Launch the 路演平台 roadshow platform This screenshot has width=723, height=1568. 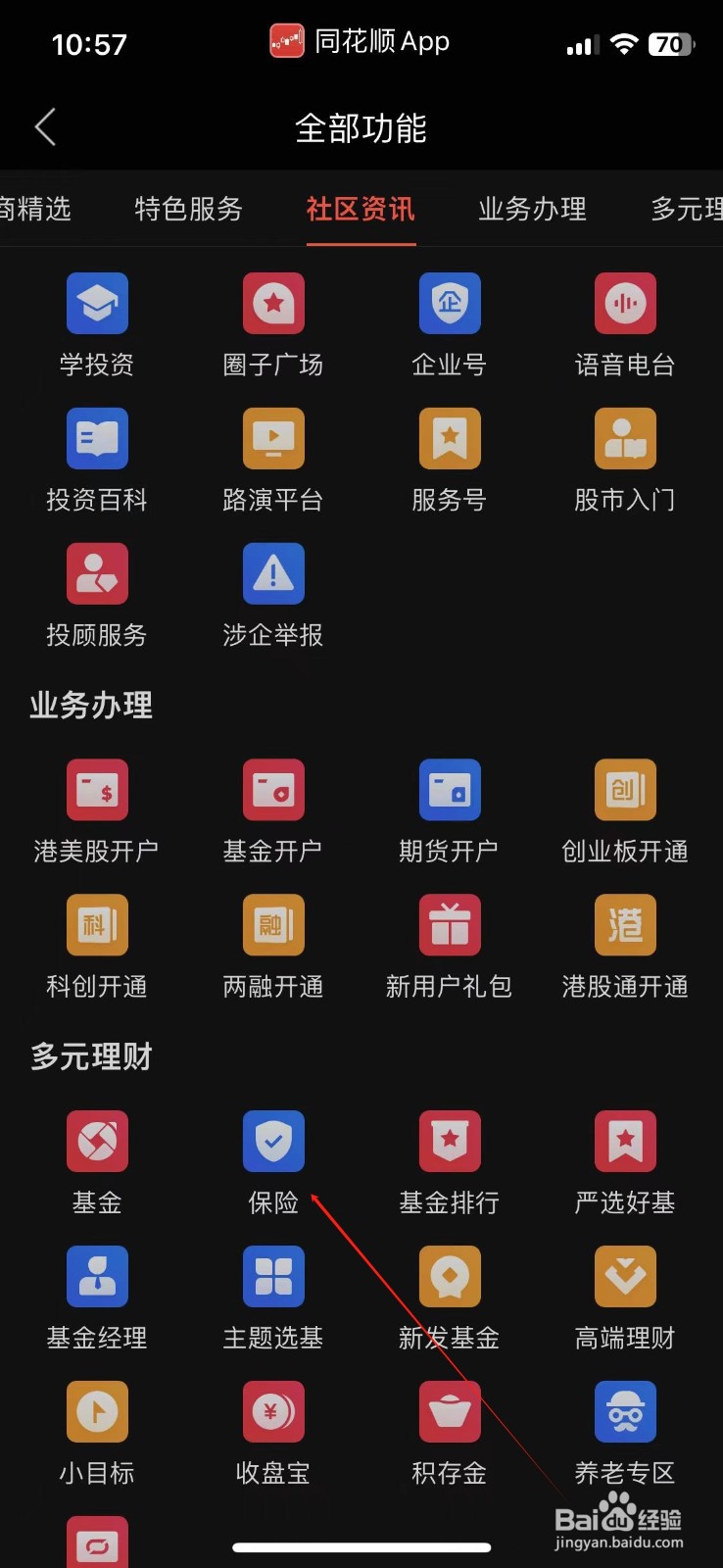273,459
